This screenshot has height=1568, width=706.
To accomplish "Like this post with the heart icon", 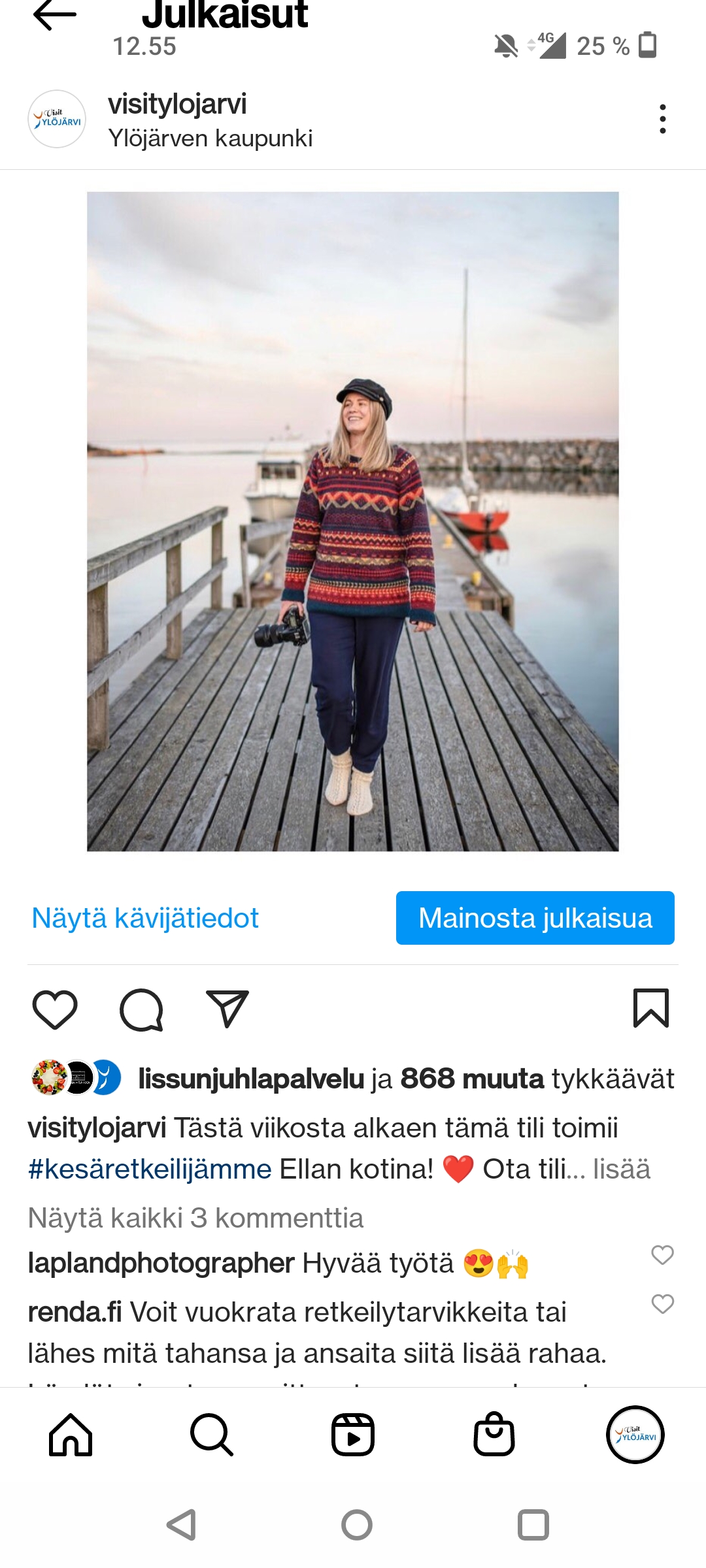I will [x=55, y=1009].
